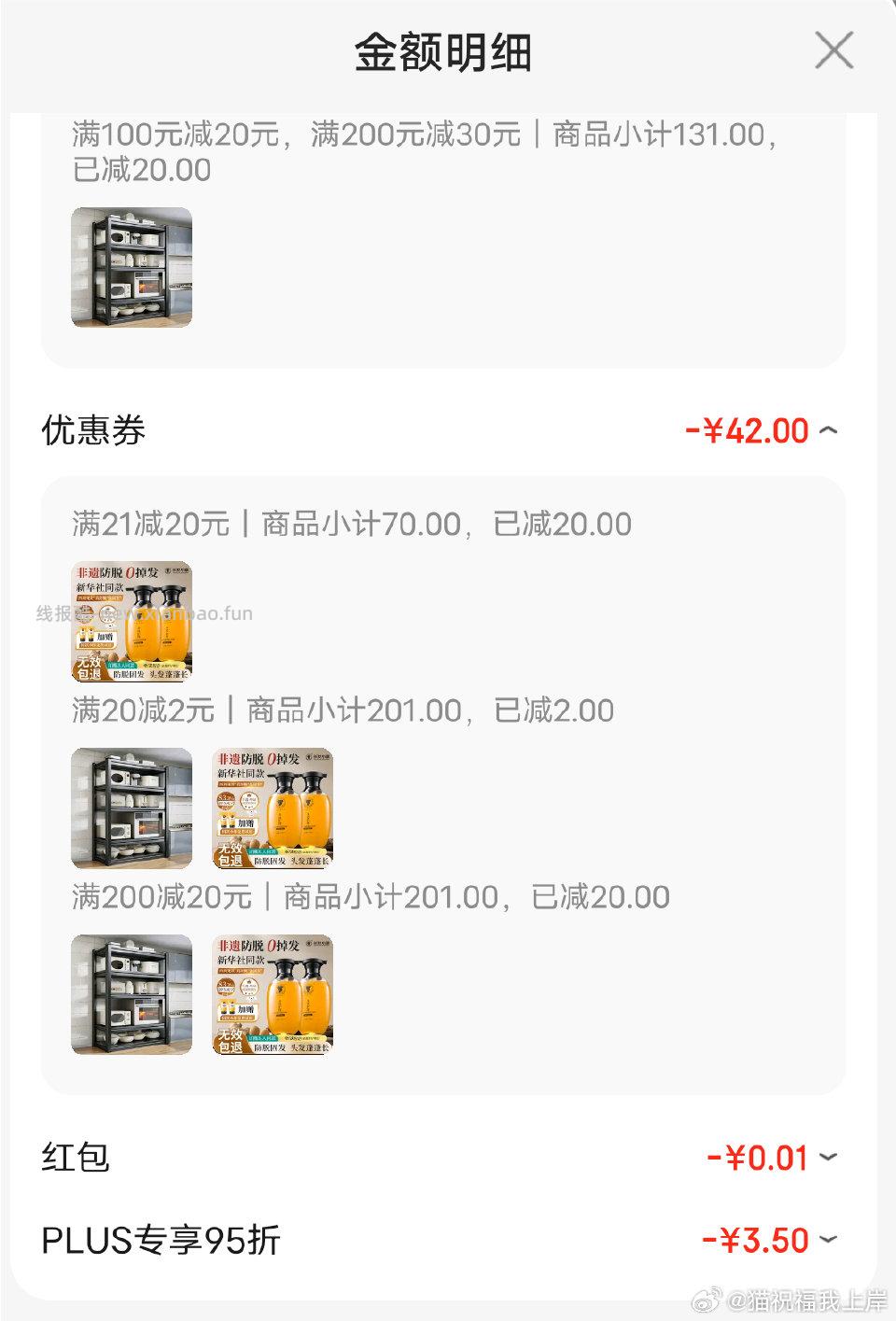Tap the -¥0.01 red packet amount
Viewport: 896px width, 1321px height.
[759, 1158]
